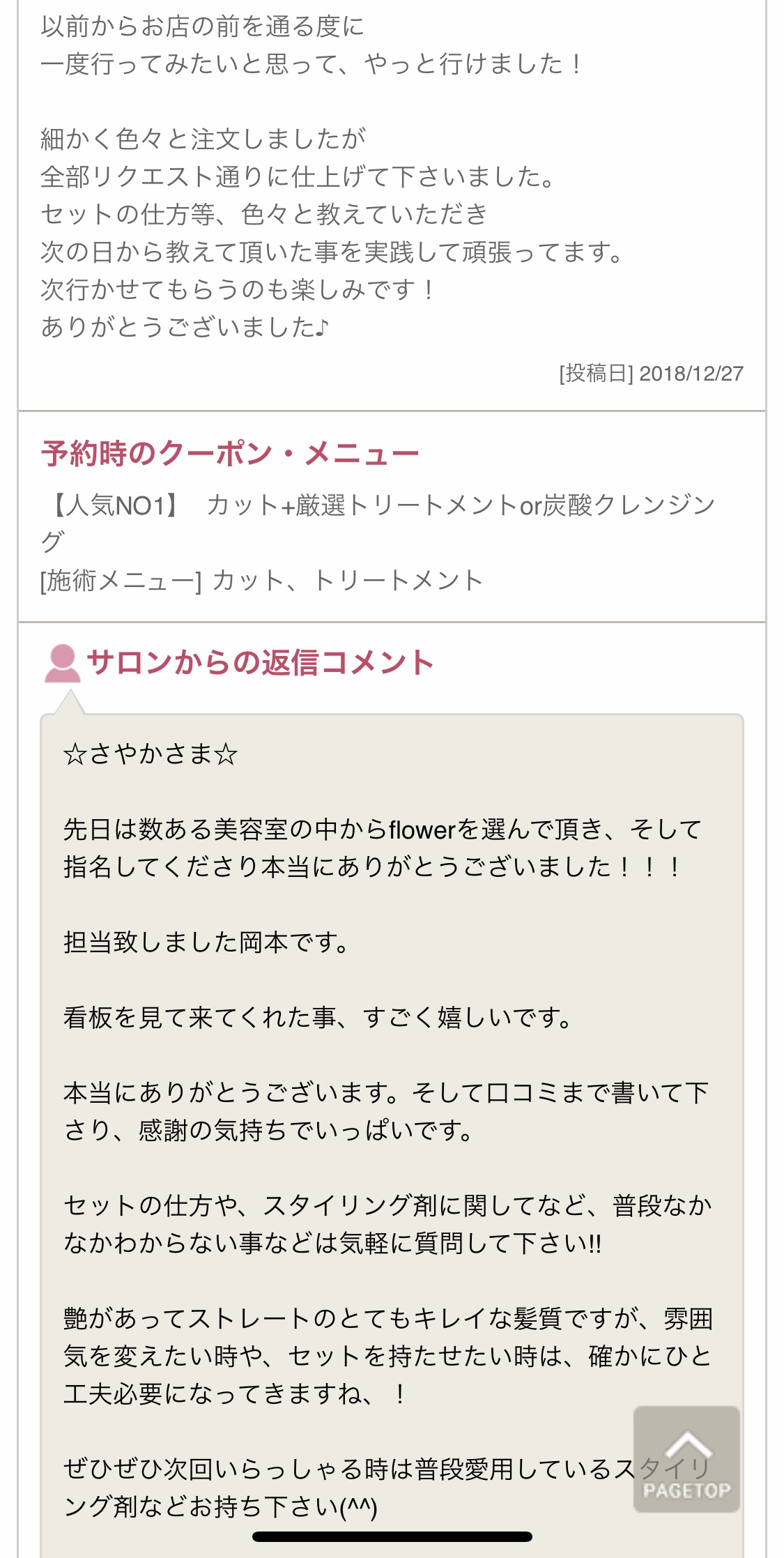The height and width of the screenshot is (1558, 784).
Task: Tap the PAGETOP button
Action: click(x=686, y=1458)
